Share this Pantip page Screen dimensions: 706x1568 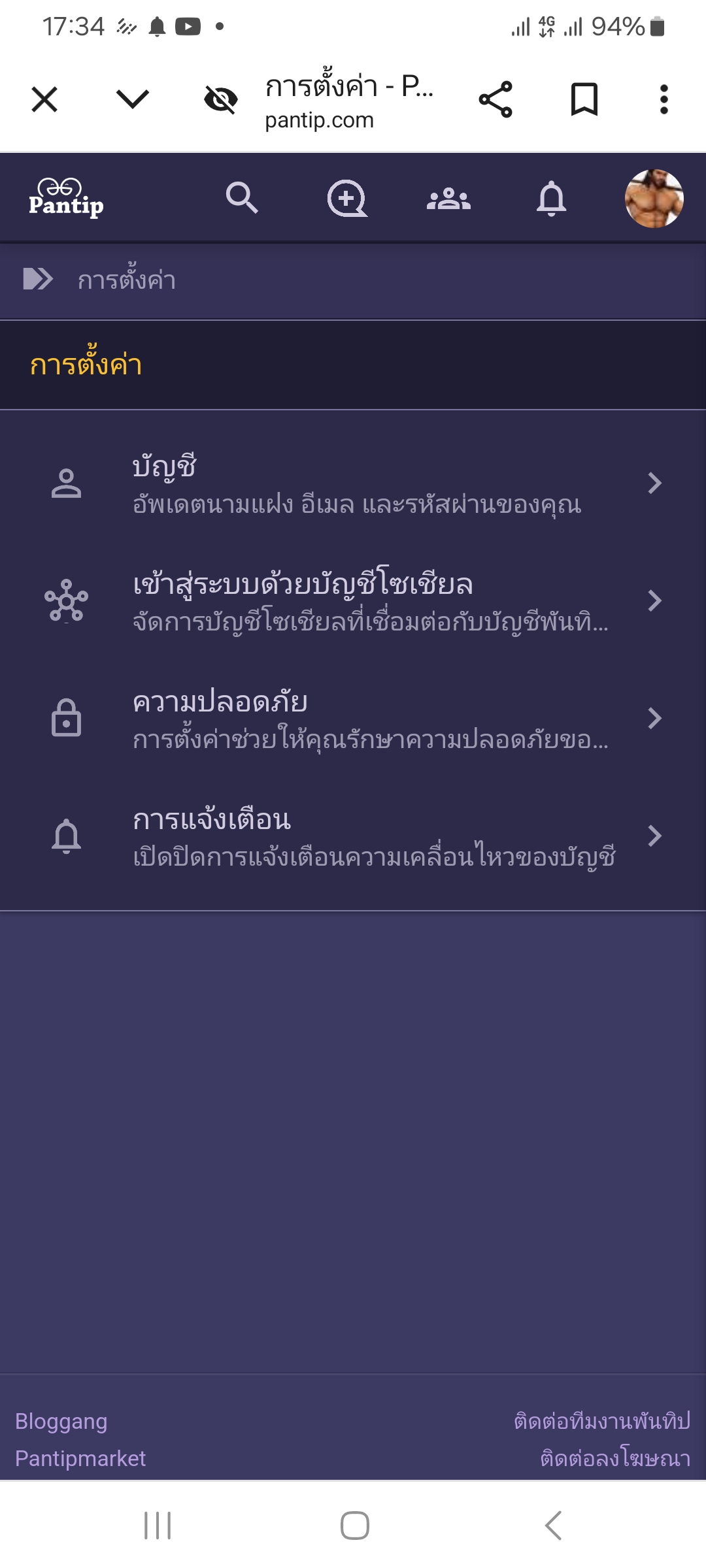[496, 100]
